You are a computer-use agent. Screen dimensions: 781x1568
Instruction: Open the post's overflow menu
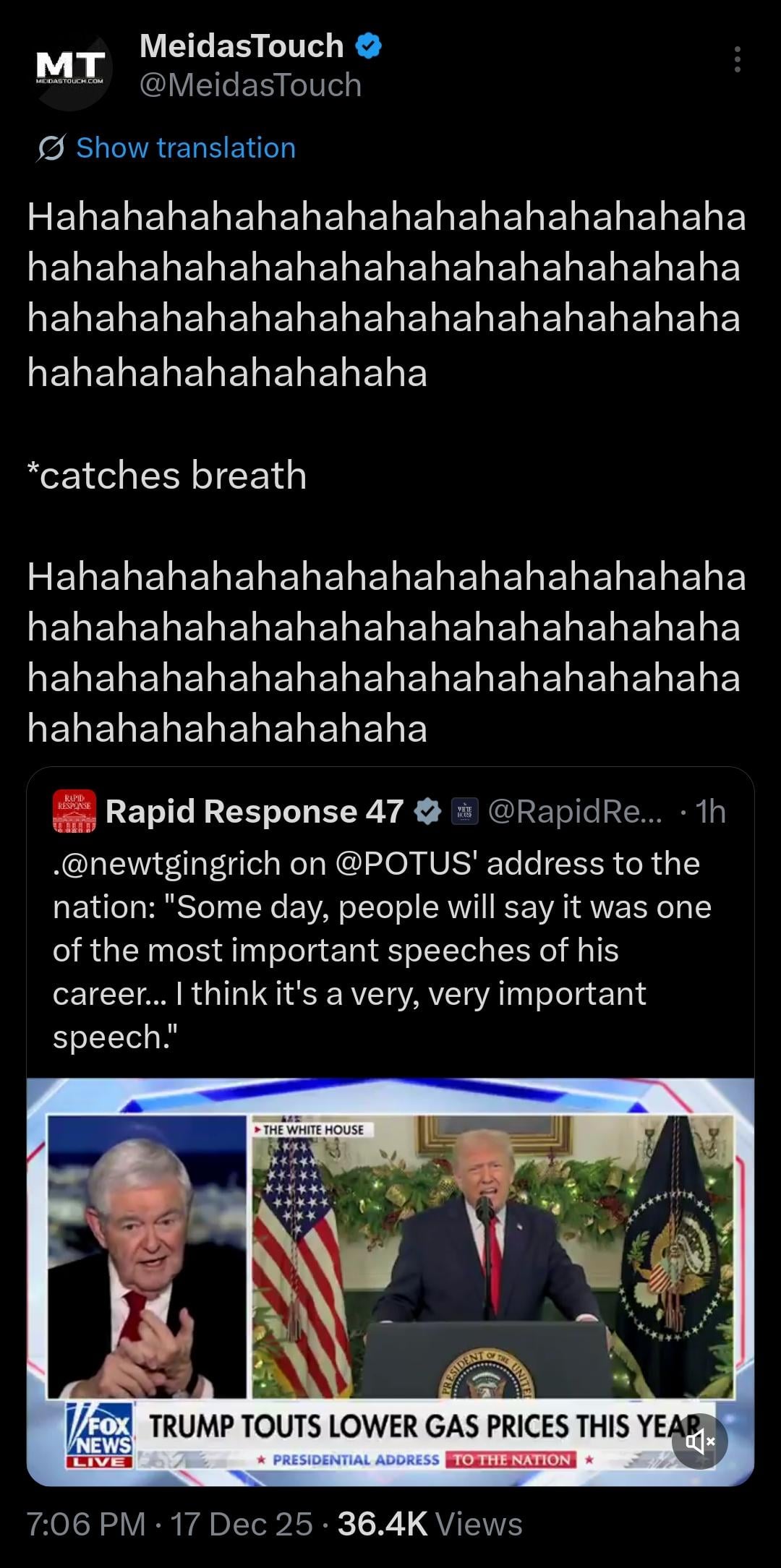(737, 59)
